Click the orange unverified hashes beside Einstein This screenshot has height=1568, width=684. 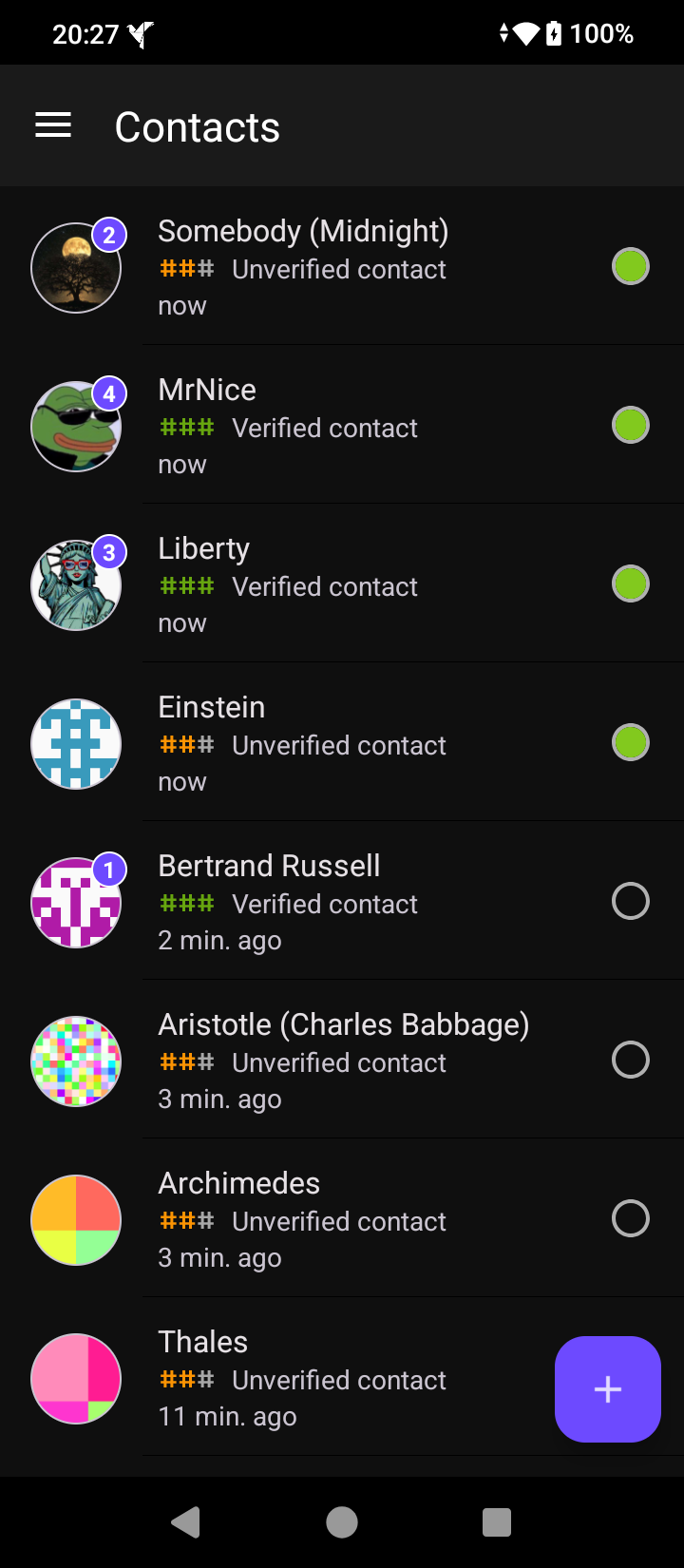pos(185,745)
